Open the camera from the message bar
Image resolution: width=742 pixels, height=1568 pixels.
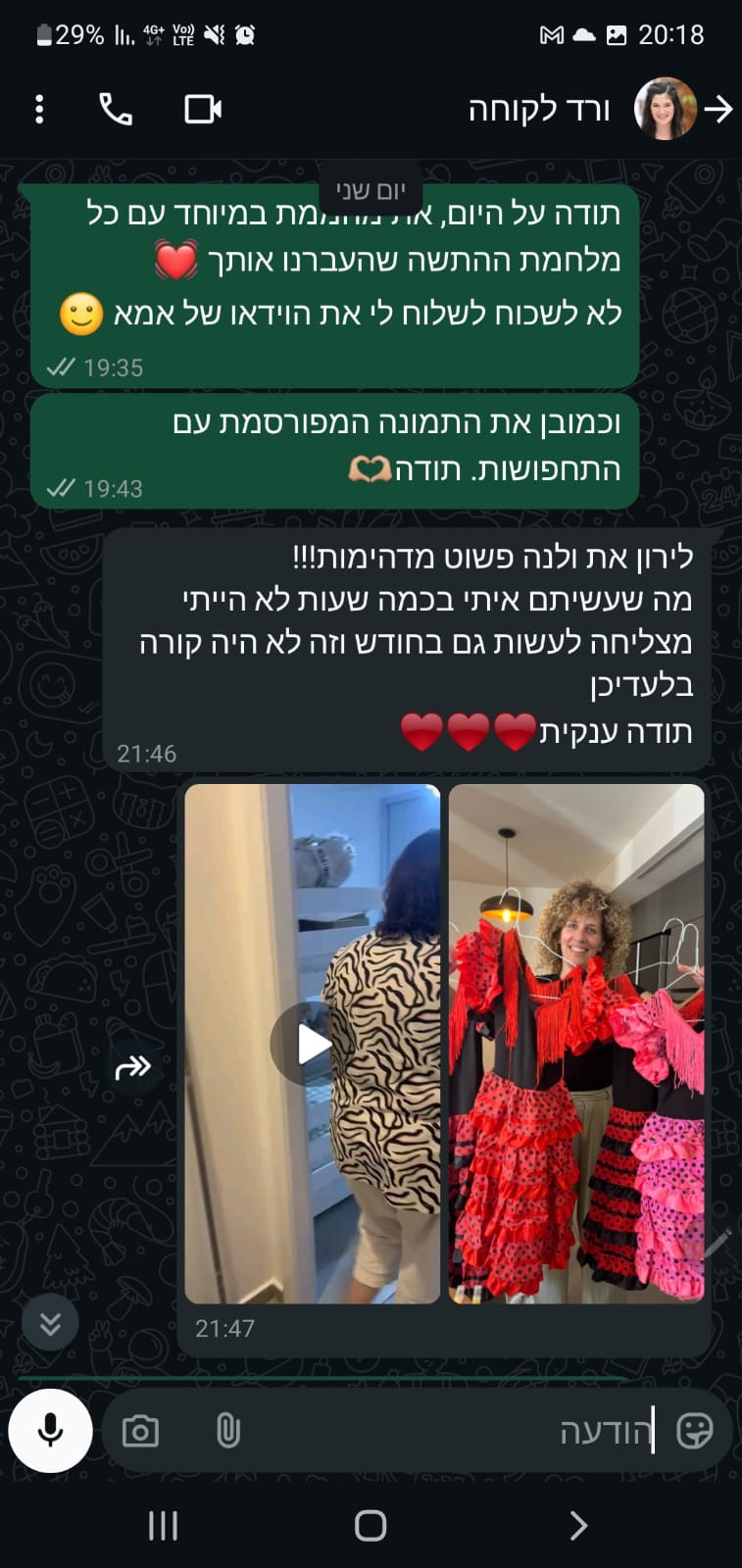coord(140,1432)
